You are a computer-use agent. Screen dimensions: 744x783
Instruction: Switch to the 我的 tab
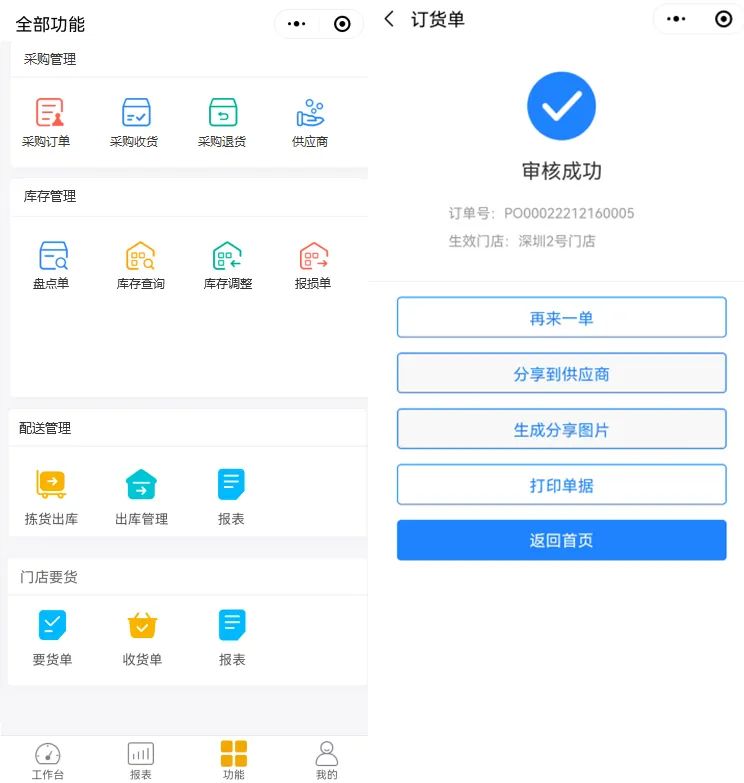pos(326,758)
